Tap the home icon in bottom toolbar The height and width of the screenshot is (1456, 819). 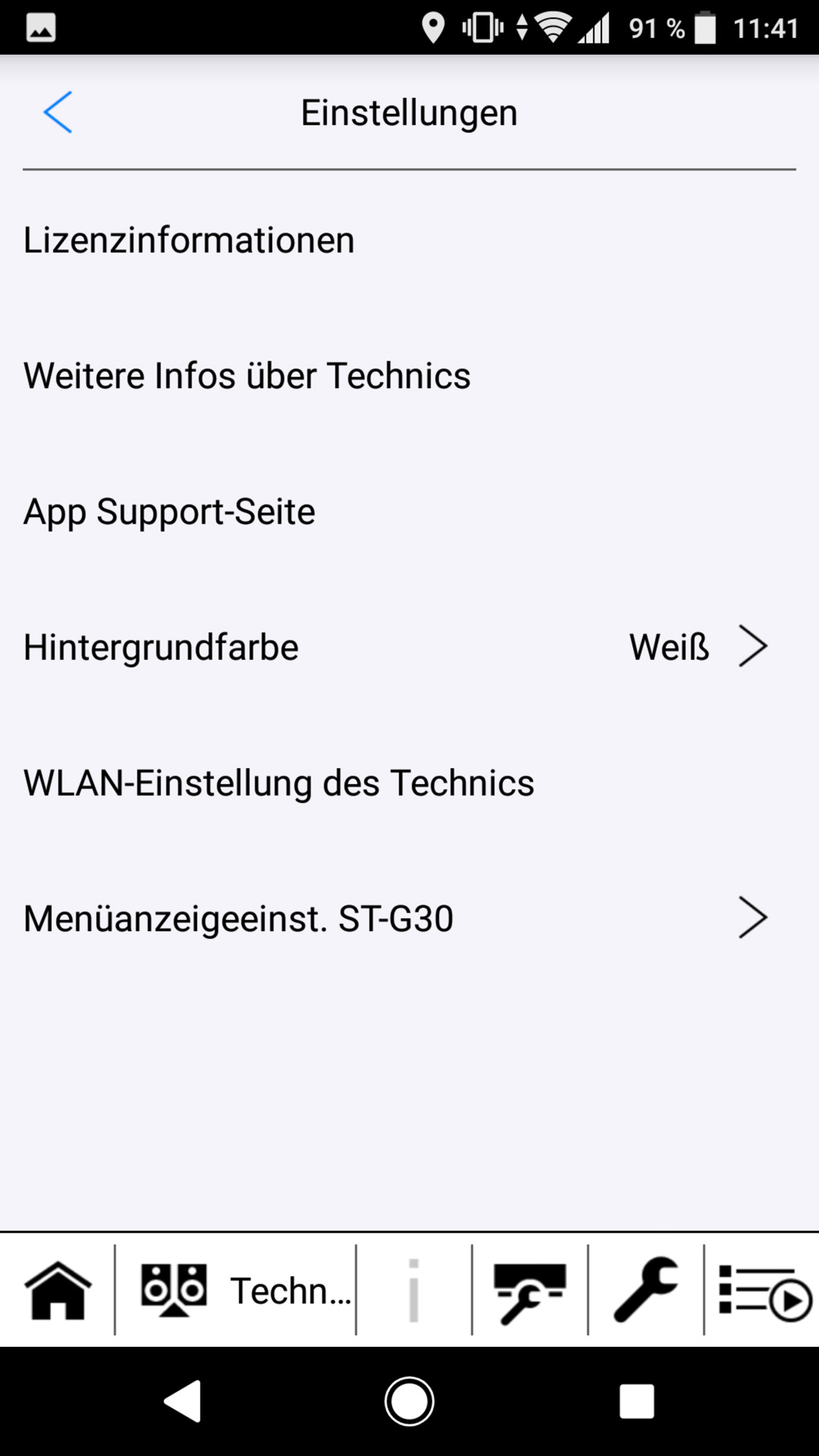(x=58, y=1290)
